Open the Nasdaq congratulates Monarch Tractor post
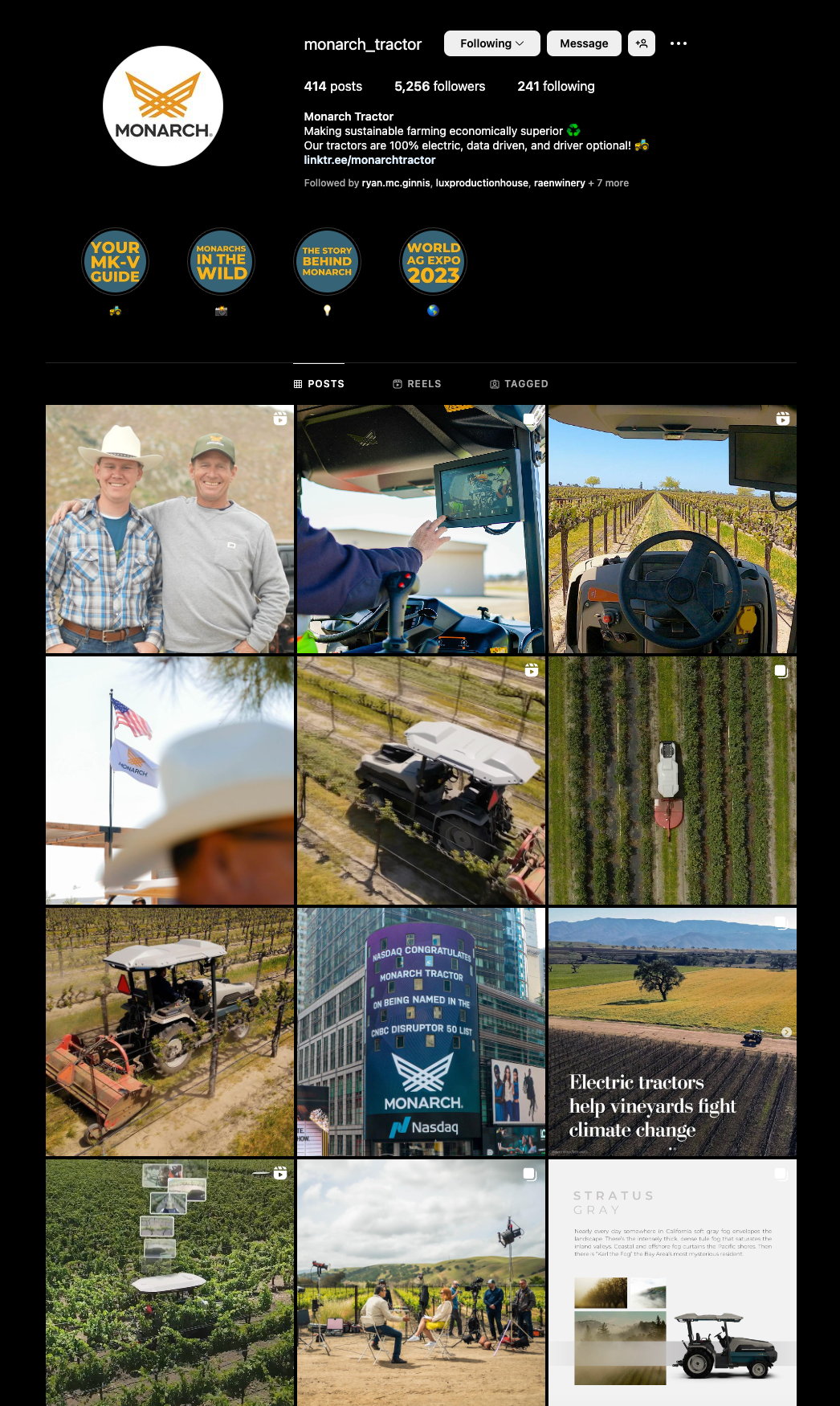840x1406 pixels. 421,1032
